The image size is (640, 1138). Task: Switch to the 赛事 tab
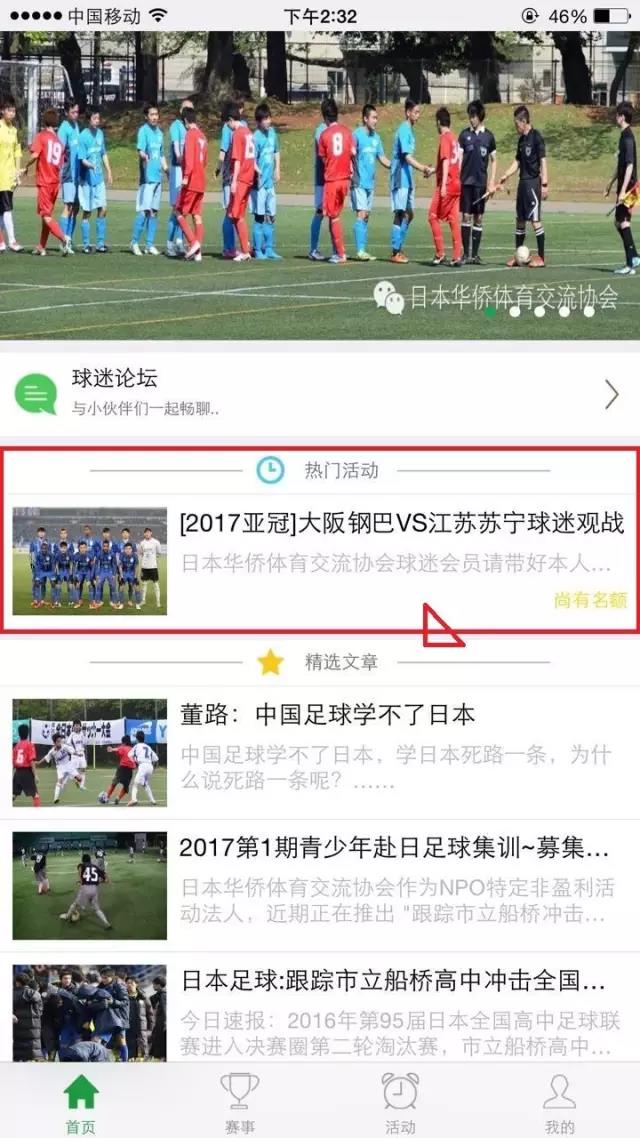(x=240, y=1100)
